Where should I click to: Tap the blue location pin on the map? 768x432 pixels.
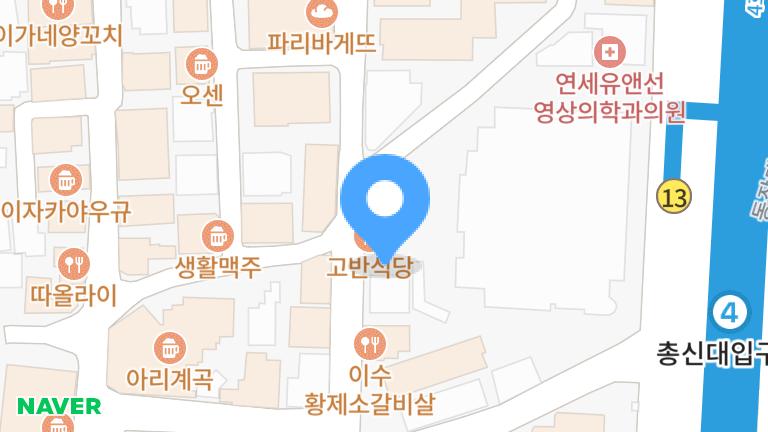(385, 201)
